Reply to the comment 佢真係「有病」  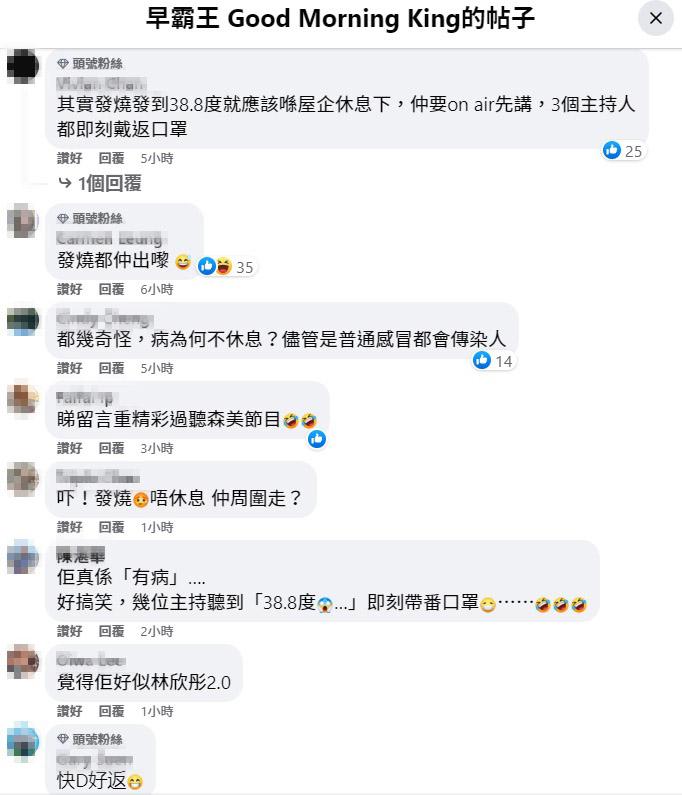[111, 631]
